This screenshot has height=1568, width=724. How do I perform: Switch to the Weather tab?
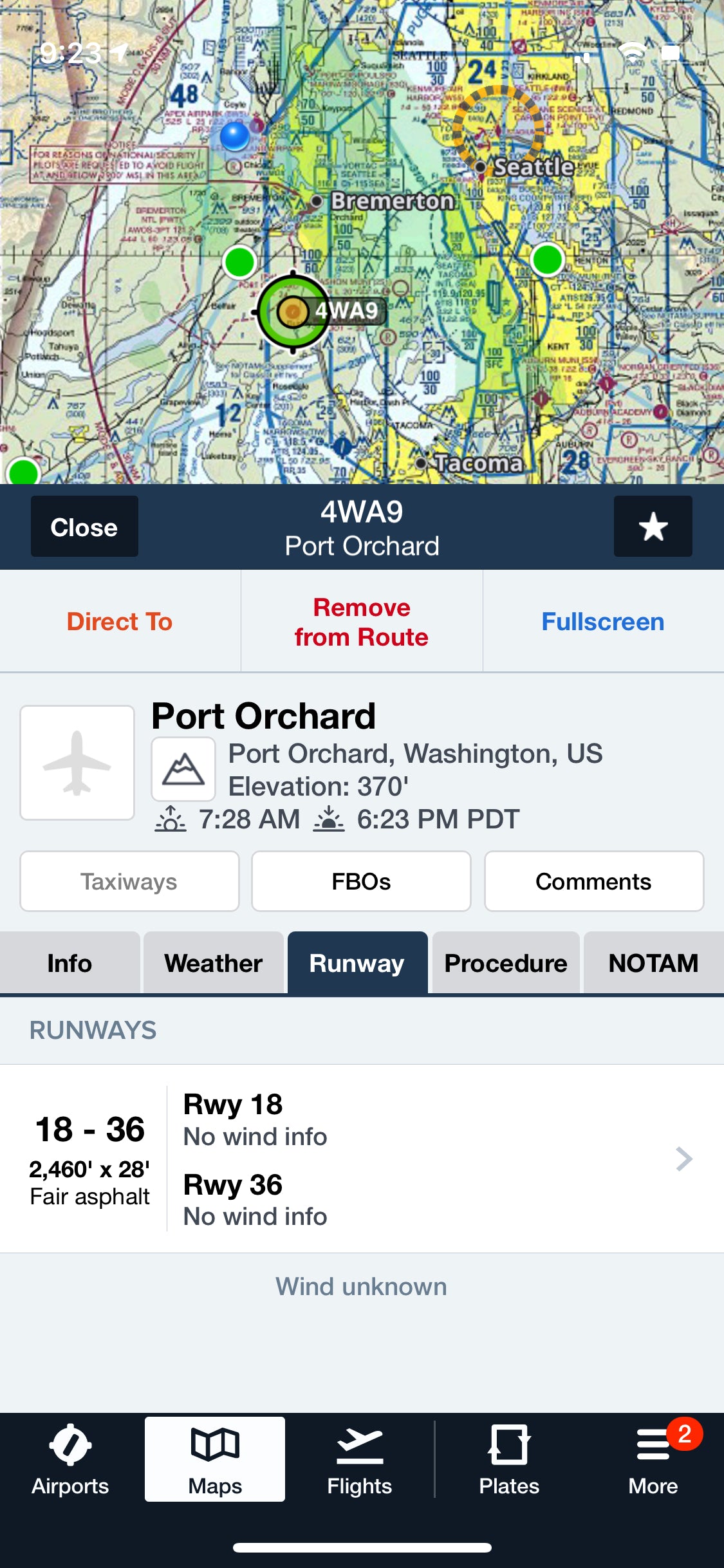click(214, 963)
